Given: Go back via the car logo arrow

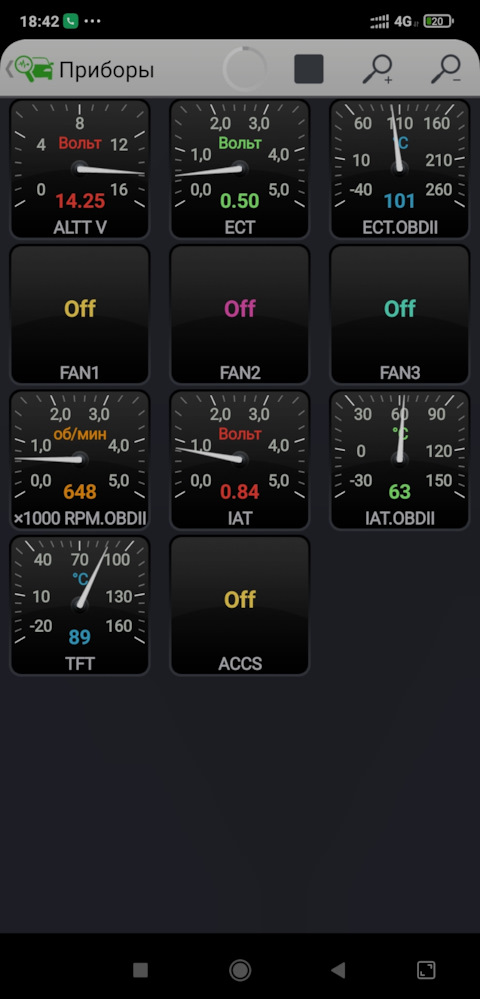Looking at the screenshot, I should click(29, 69).
